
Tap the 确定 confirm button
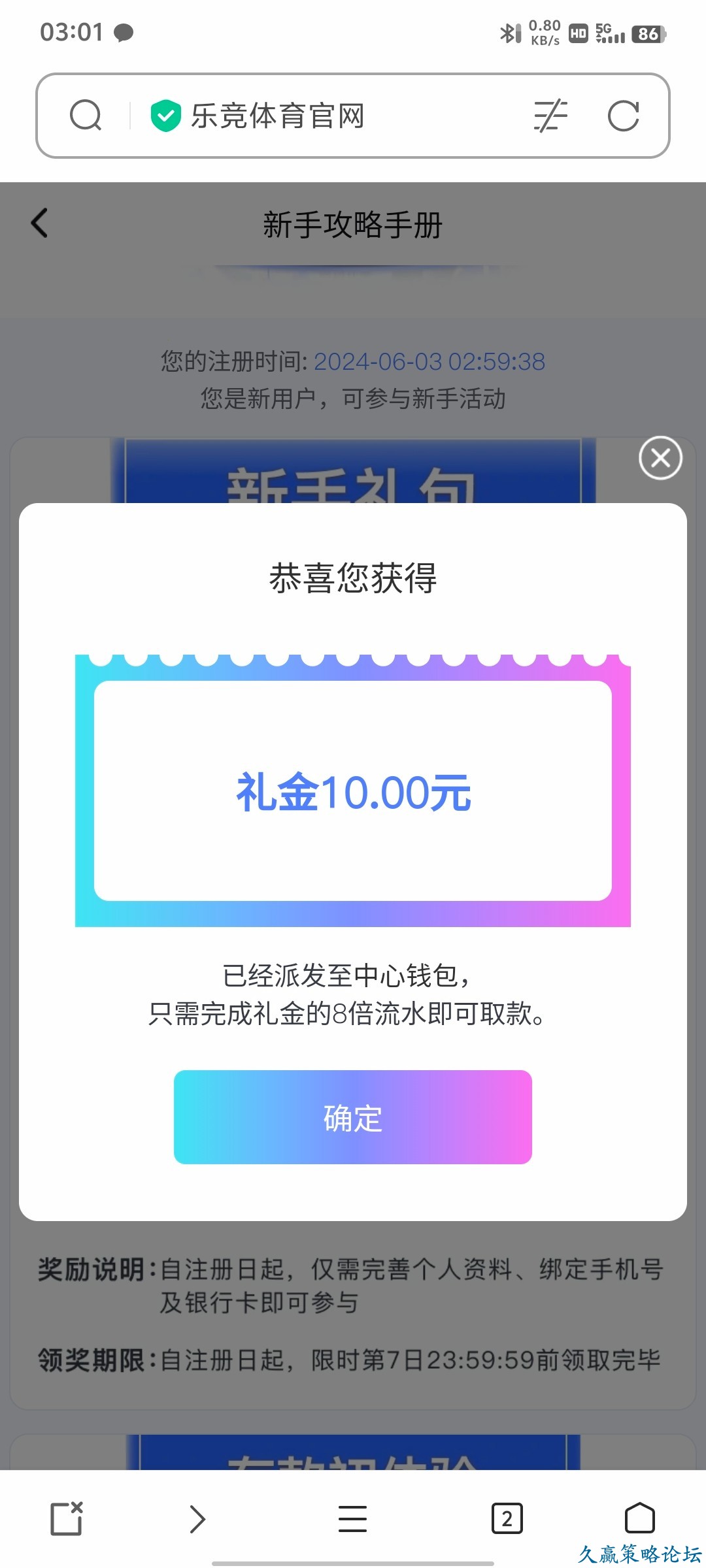(x=353, y=1117)
